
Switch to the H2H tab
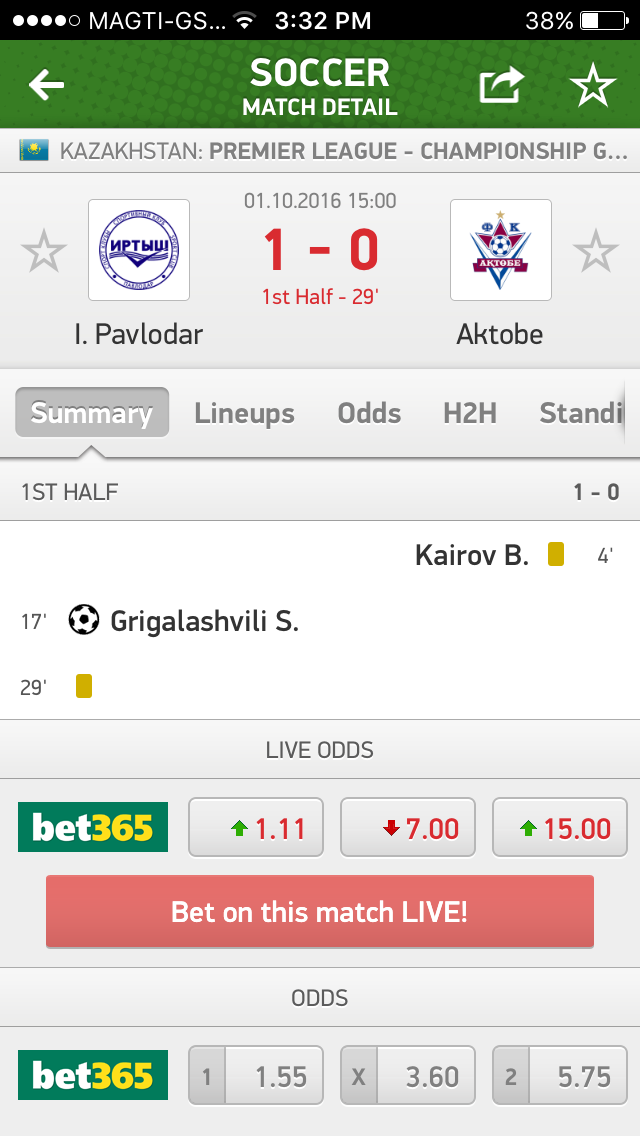point(470,413)
